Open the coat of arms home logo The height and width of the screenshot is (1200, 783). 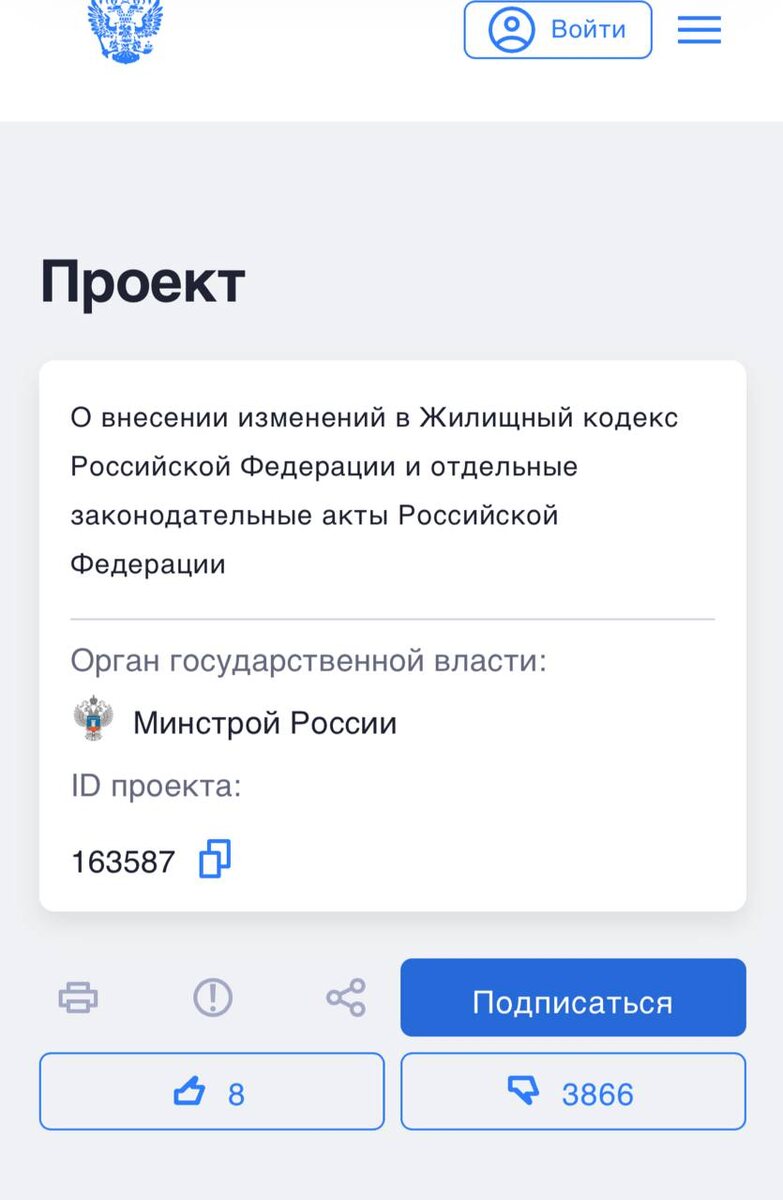[x=126, y=30]
